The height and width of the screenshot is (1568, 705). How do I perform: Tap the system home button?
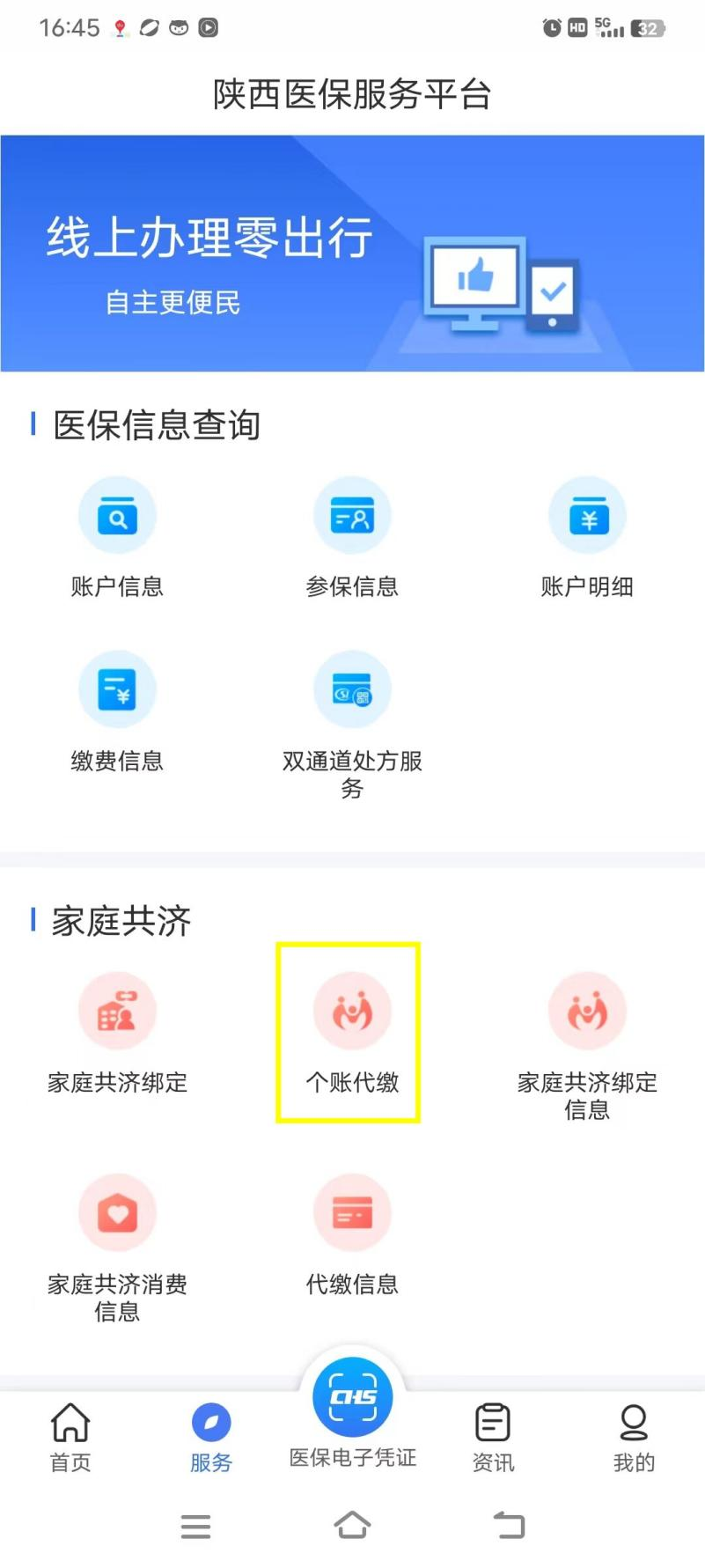352,1525
